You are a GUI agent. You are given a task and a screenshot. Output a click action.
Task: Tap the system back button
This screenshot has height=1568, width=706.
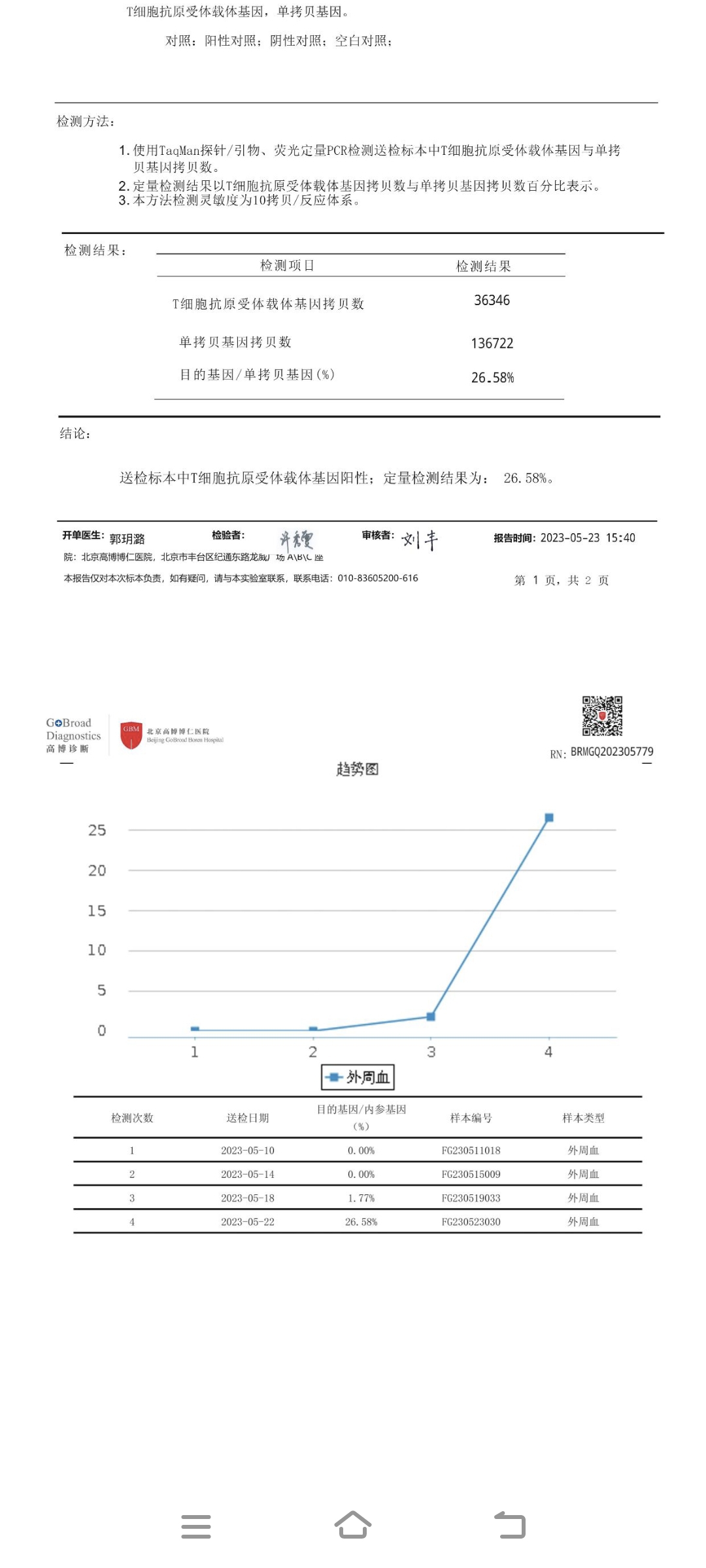510,1525
